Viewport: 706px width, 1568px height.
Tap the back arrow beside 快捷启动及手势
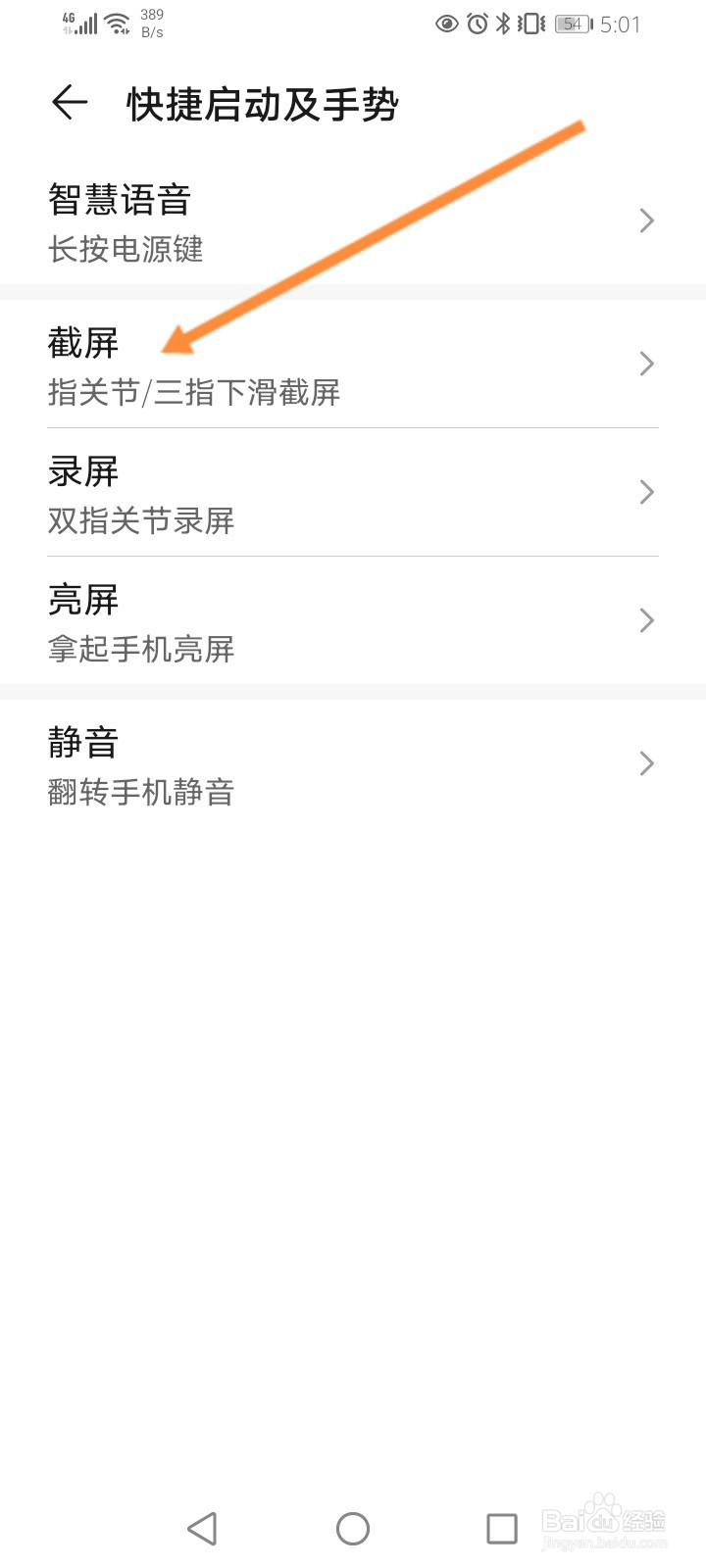(x=69, y=102)
